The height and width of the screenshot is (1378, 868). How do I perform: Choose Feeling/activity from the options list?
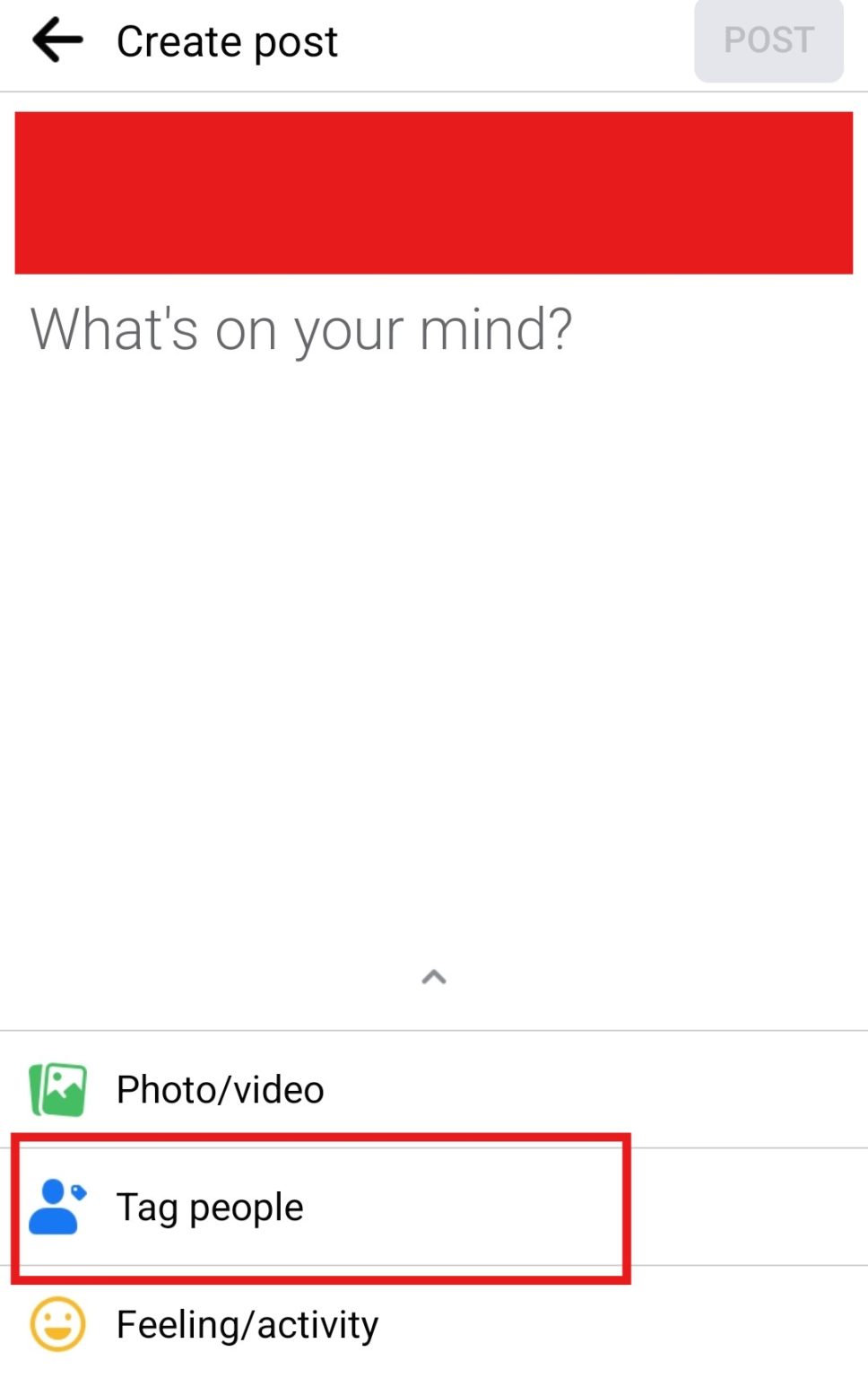(x=247, y=1322)
